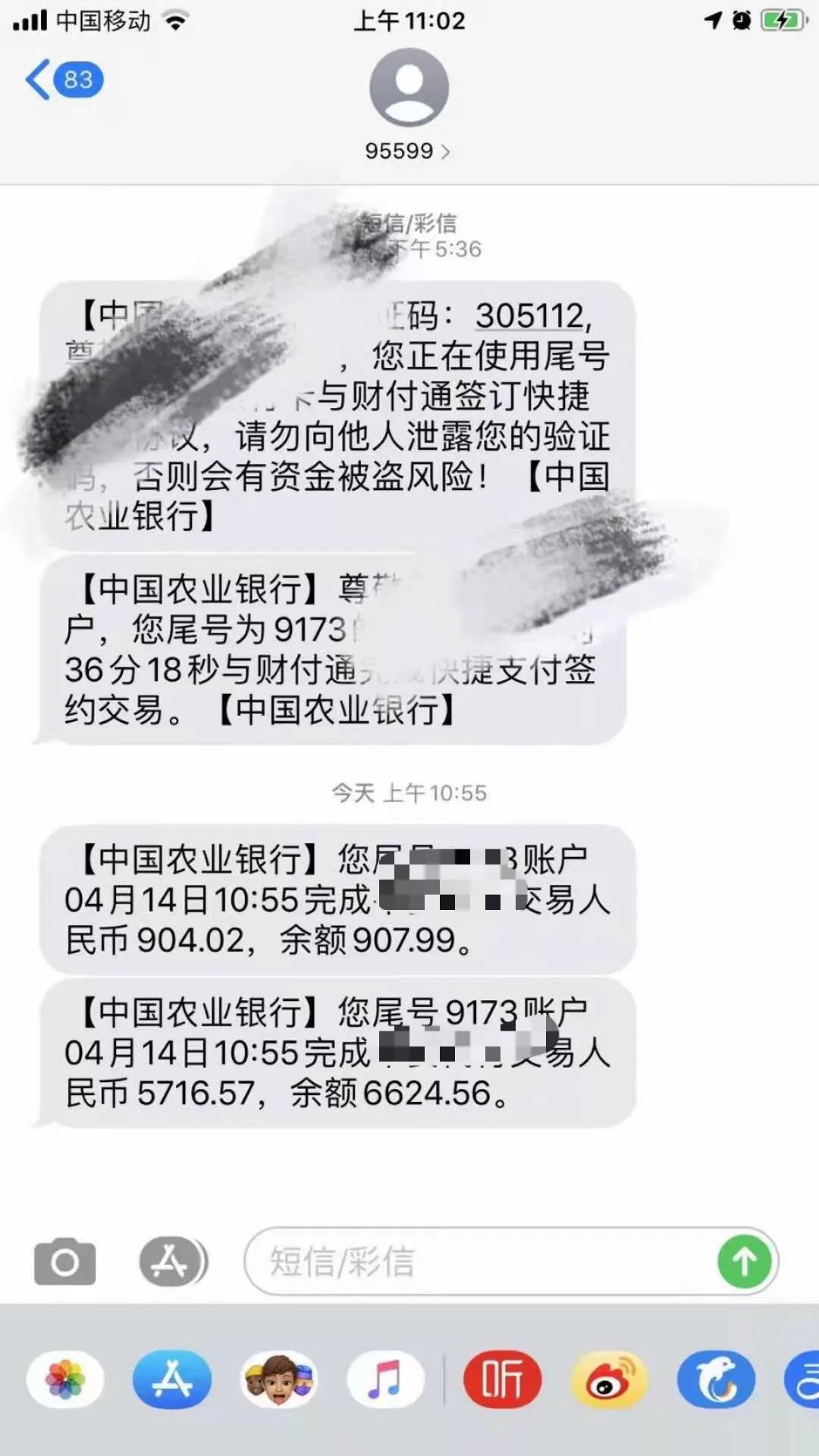
Task: Go back to the message list
Action: [62, 80]
